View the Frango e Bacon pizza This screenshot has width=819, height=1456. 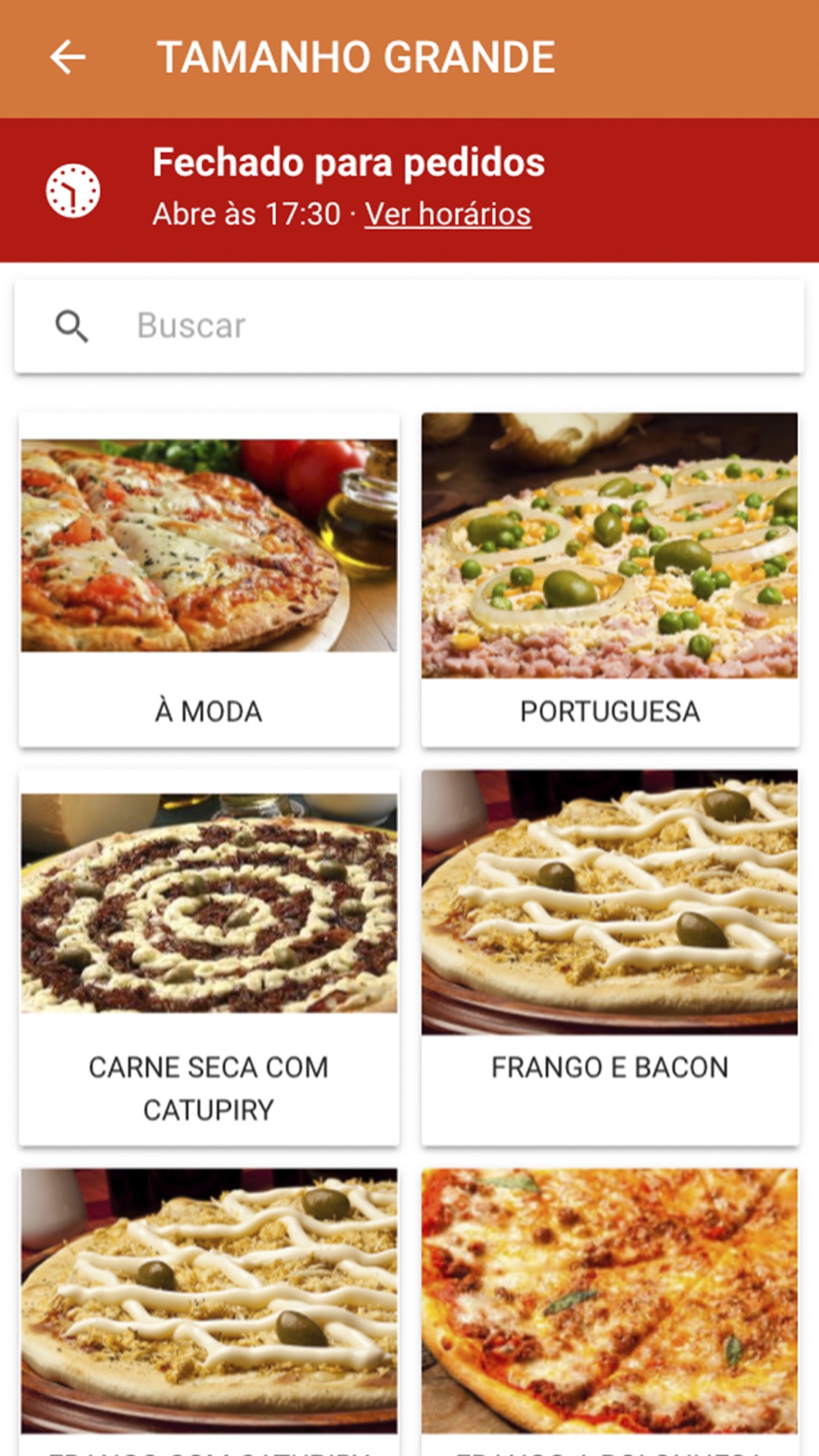click(x=610, y=956)
